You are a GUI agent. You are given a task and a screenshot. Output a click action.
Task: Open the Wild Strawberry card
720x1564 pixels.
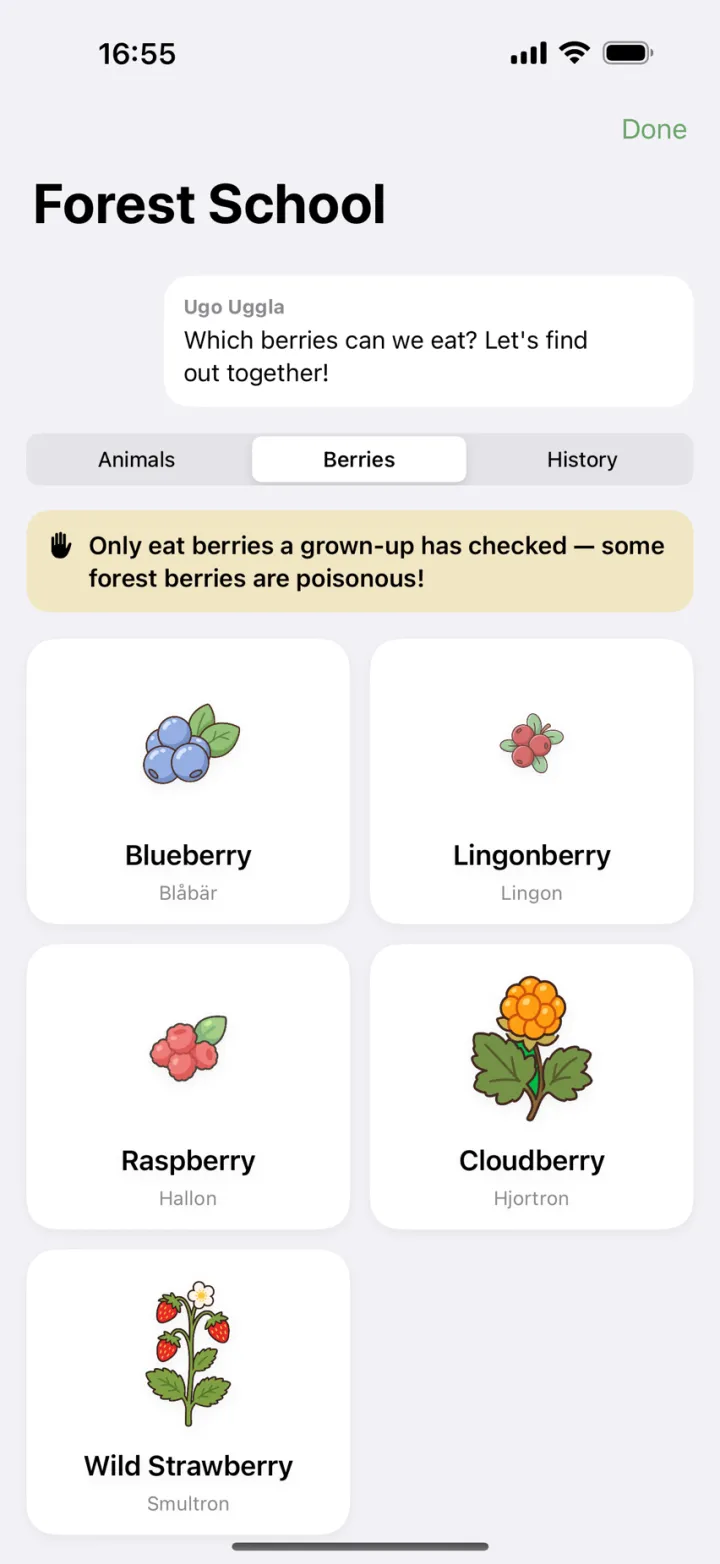pyautogui.click(x=188, y=1391)
